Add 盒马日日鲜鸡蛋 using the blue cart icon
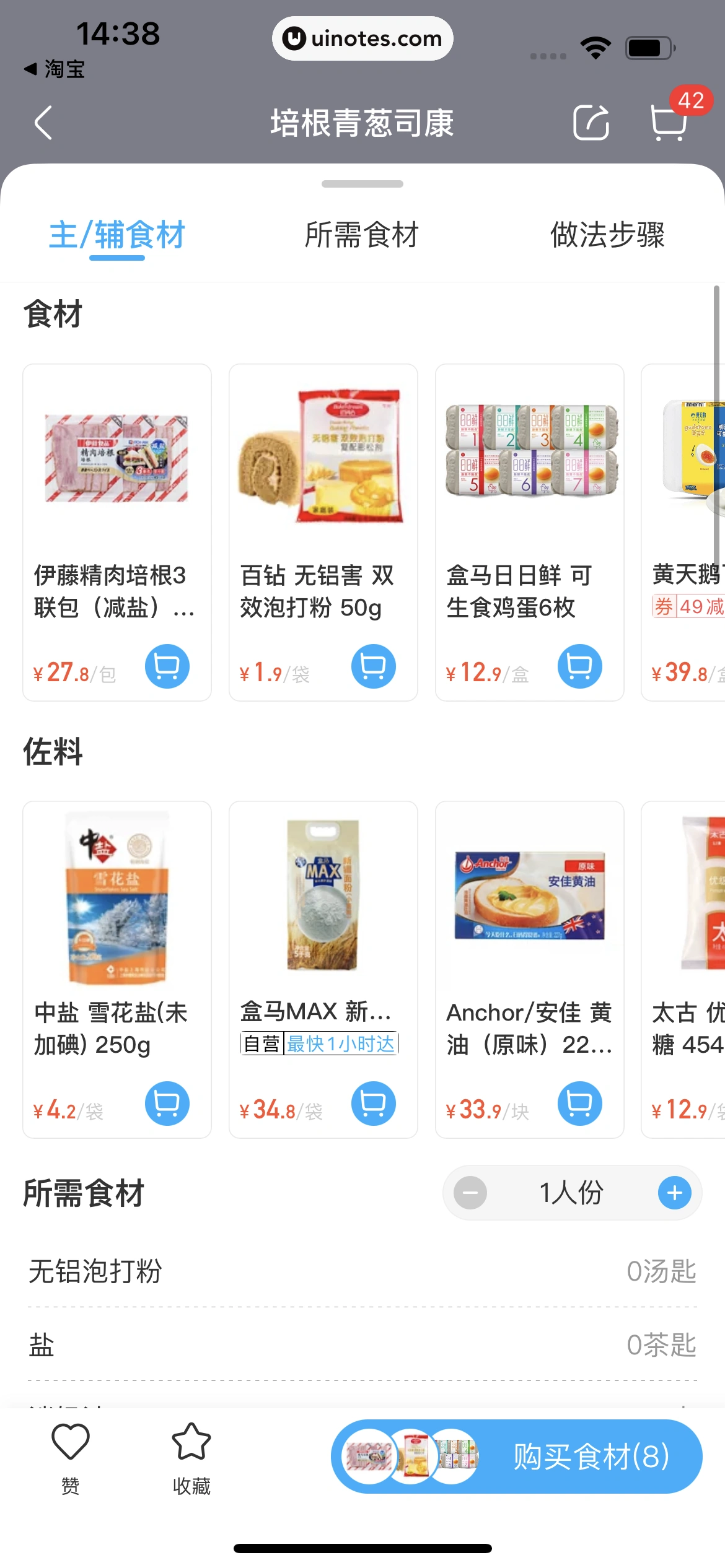The width and height of the screenshot is (725, 1568). 580,666
